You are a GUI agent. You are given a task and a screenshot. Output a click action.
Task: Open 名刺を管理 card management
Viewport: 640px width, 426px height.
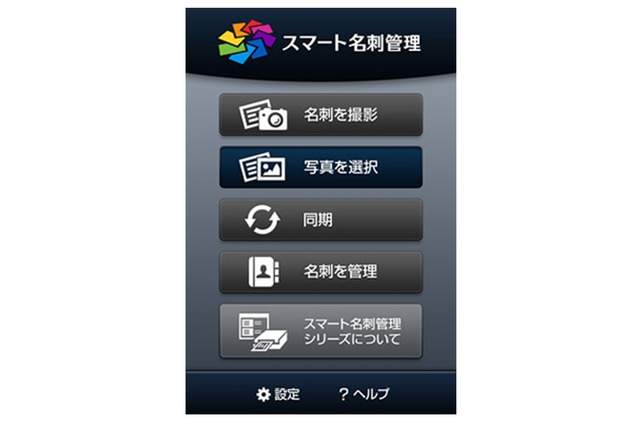coord(320,272)
